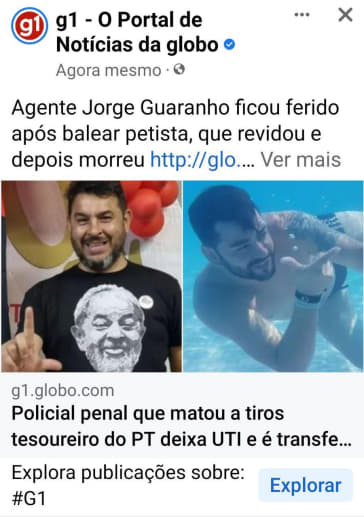Tap the Explorar button for #G1
Viewport: 364px width, 520px height.
[306, 485]
